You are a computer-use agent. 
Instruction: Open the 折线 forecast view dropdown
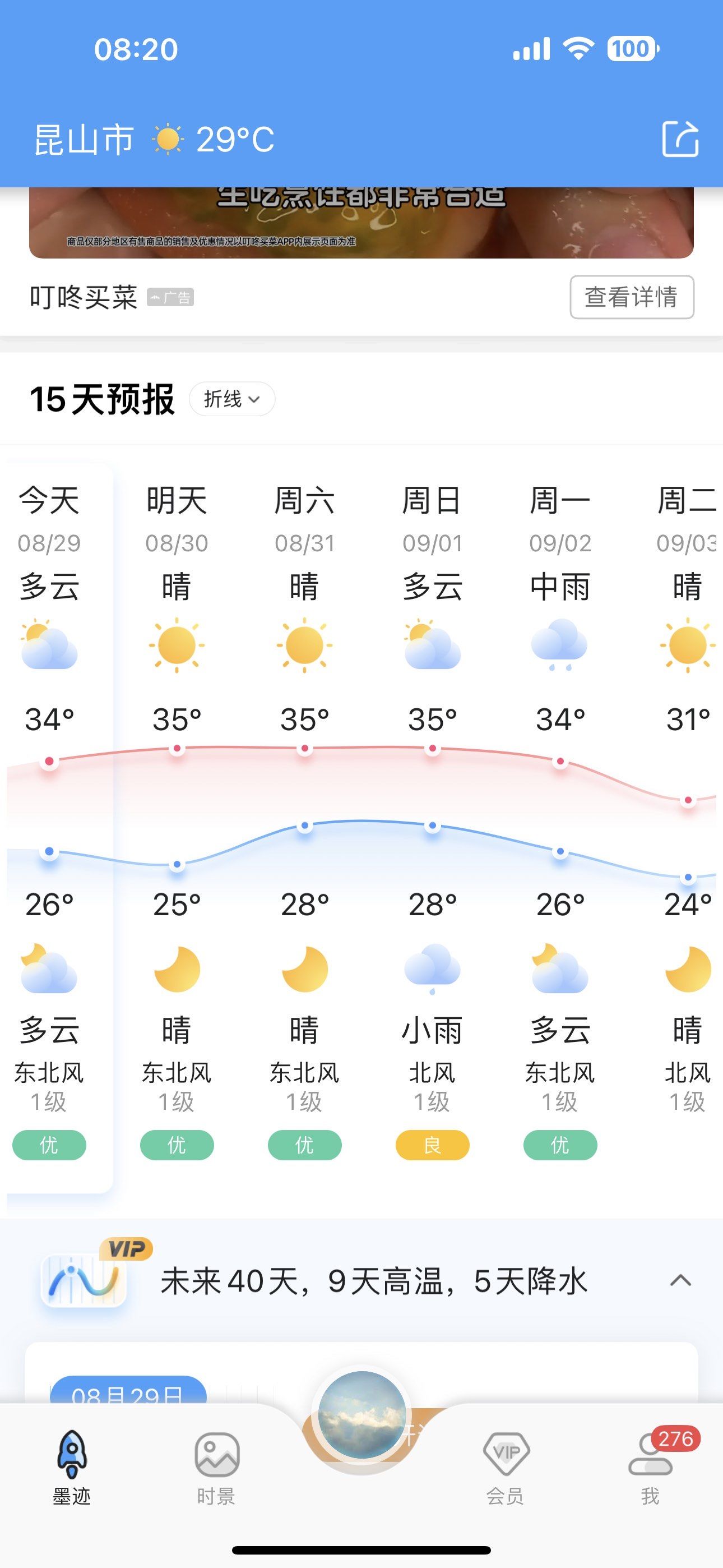pos(232,399)
